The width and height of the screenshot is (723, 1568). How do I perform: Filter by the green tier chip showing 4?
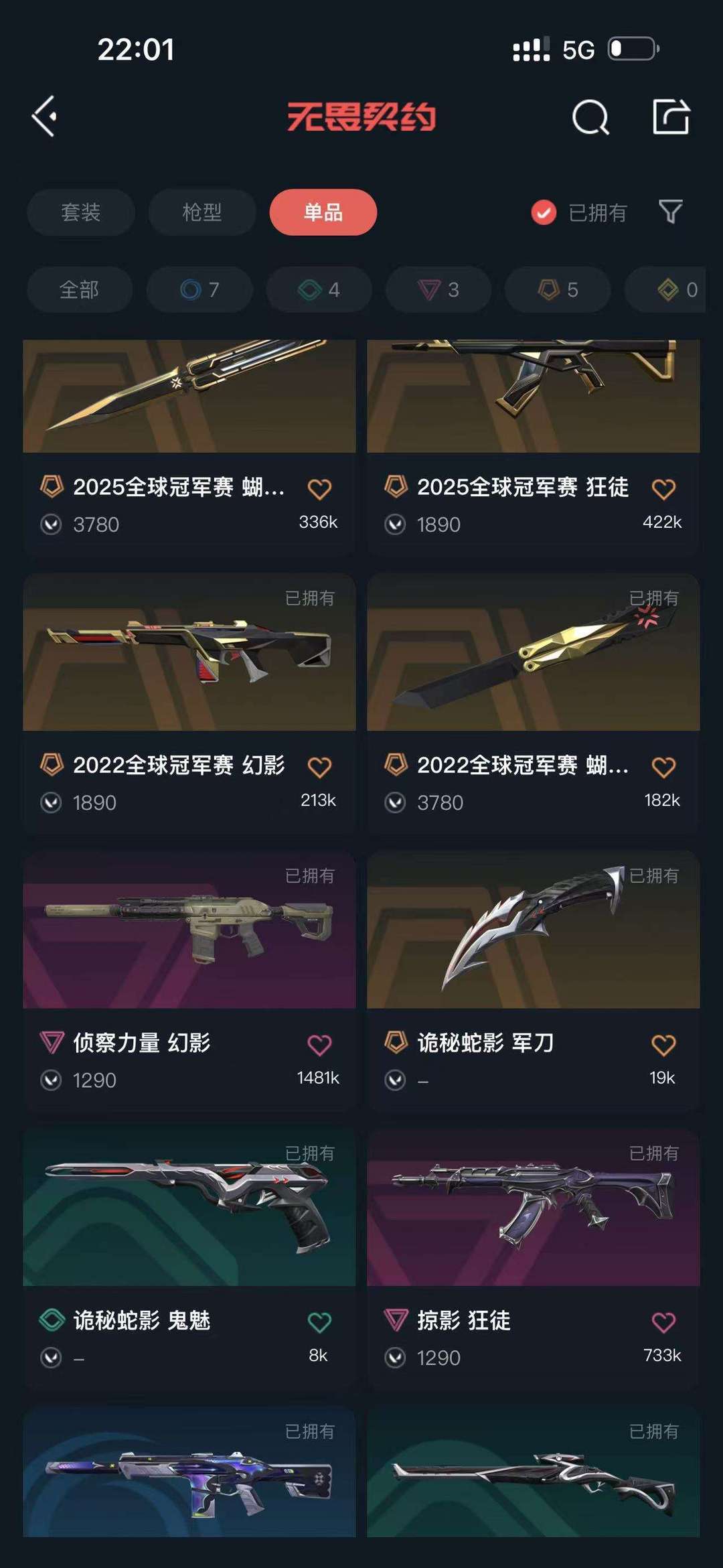319,289
